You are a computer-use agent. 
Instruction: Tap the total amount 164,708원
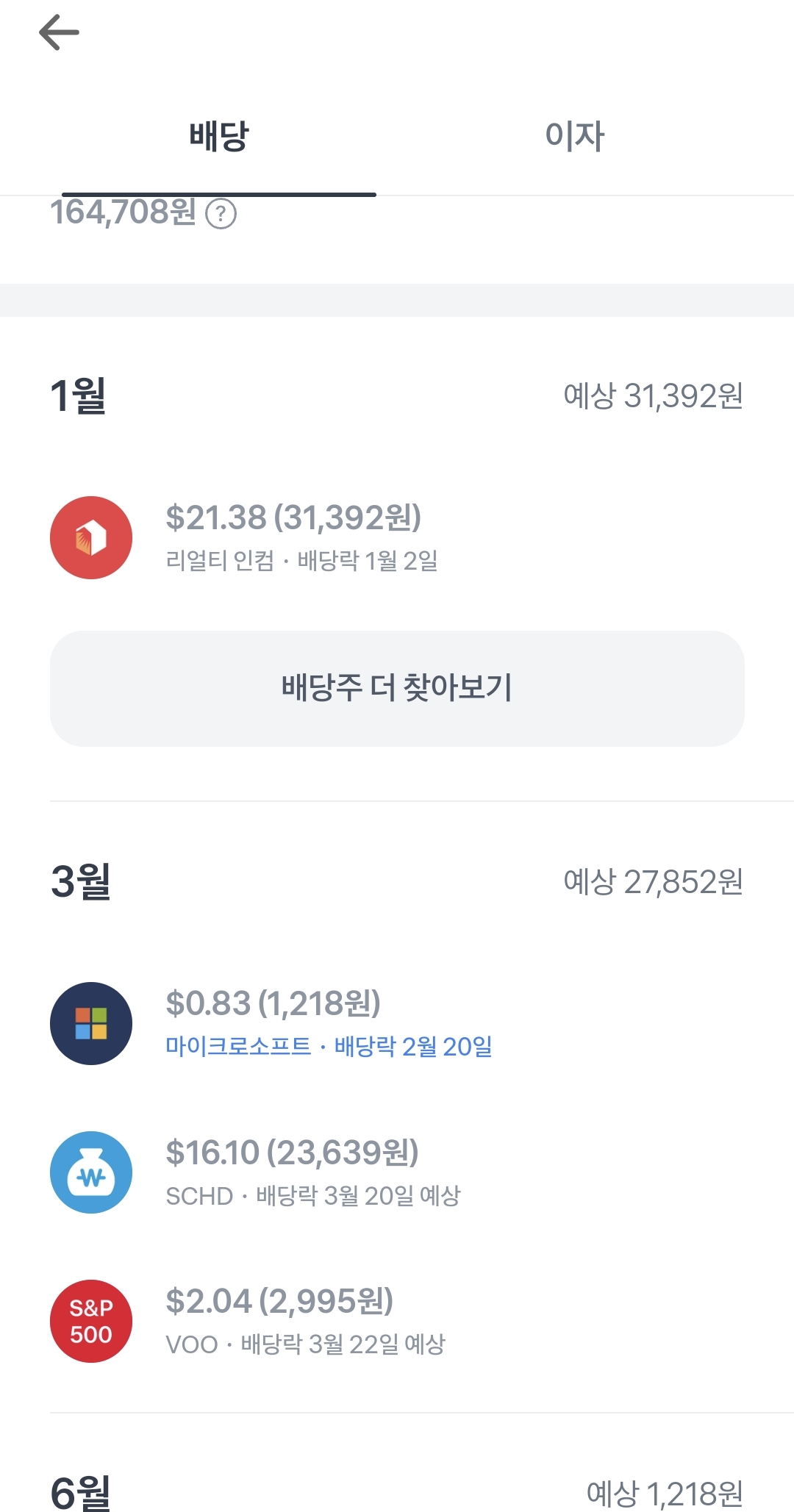(123, 212)
